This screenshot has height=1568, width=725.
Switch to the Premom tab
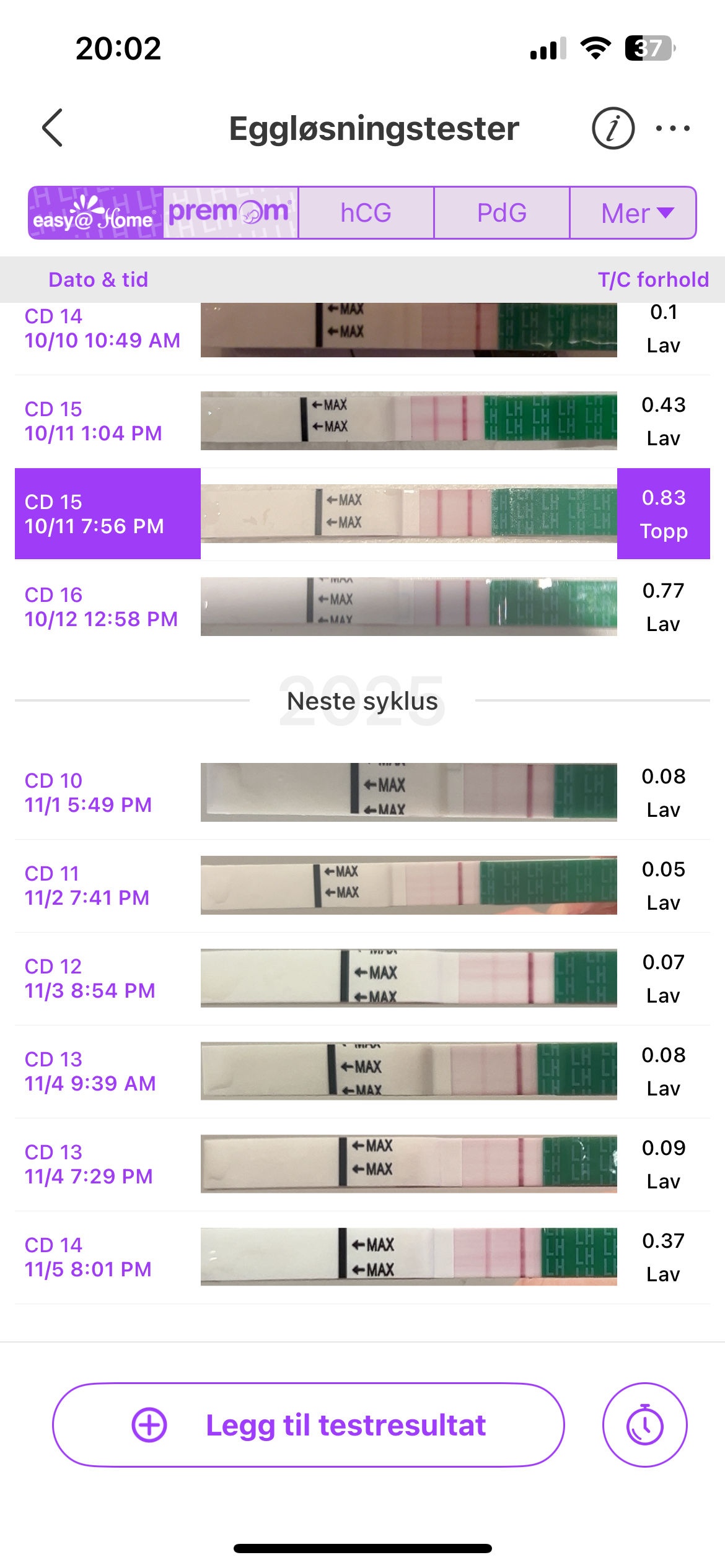(x=231, y=212)
